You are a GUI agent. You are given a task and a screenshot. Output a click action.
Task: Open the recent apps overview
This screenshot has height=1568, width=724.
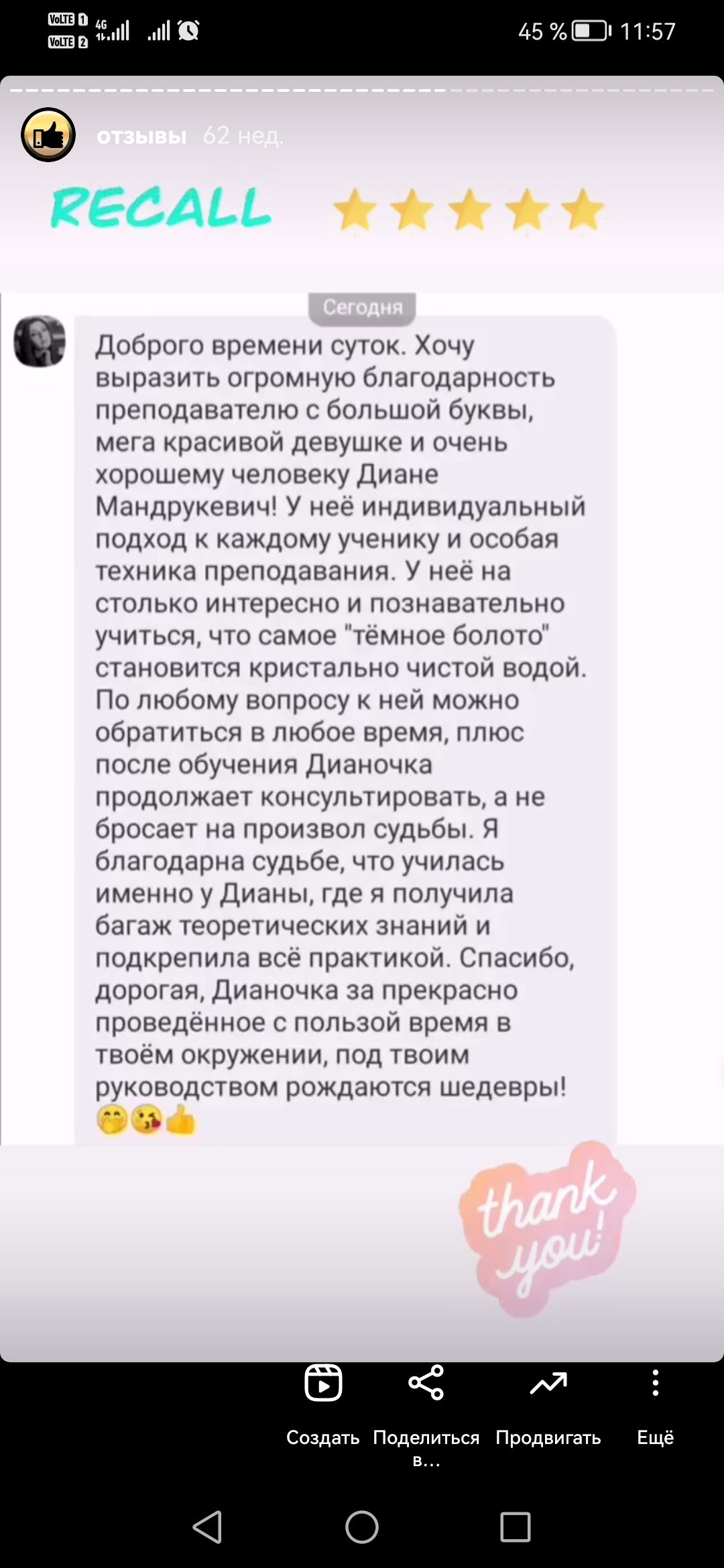pos(516,1527)
